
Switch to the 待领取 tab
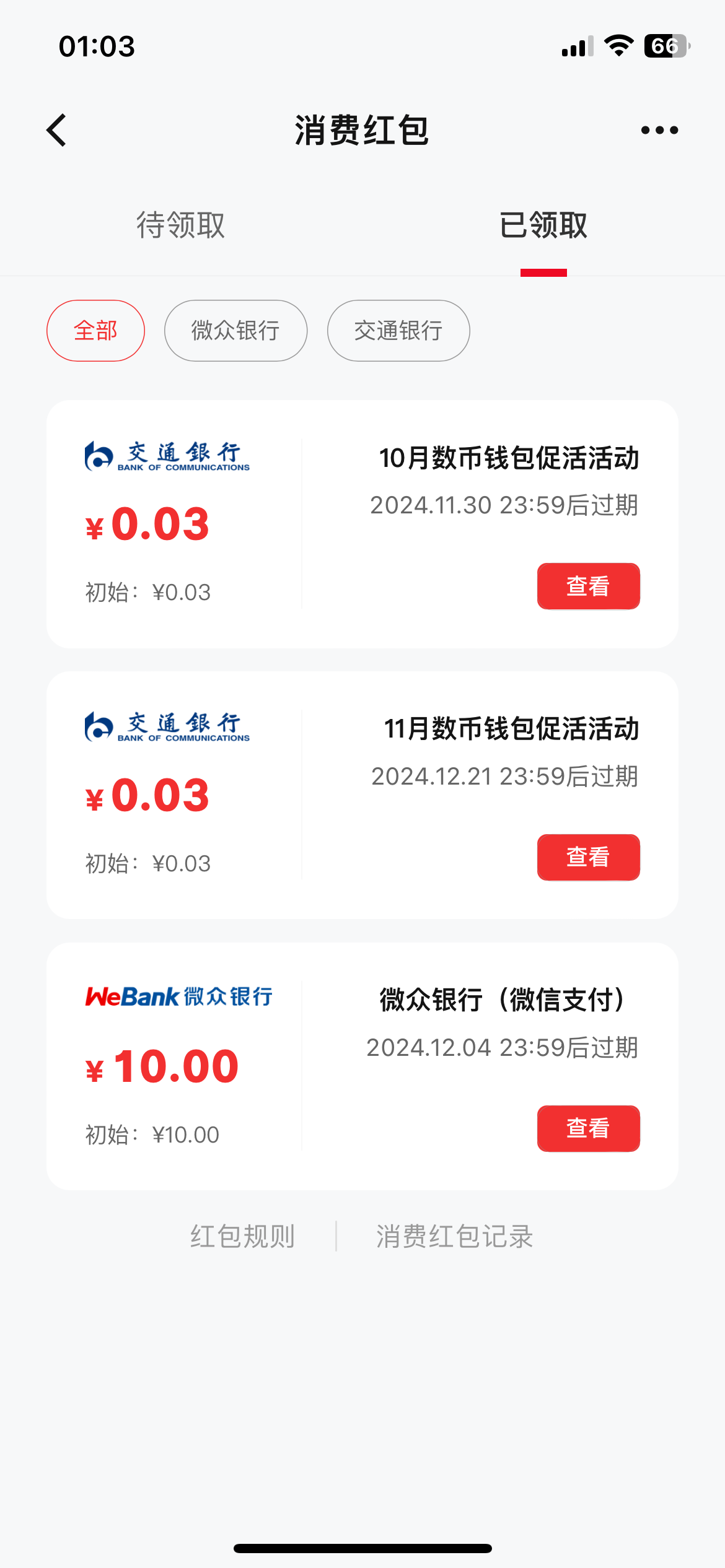180,225
